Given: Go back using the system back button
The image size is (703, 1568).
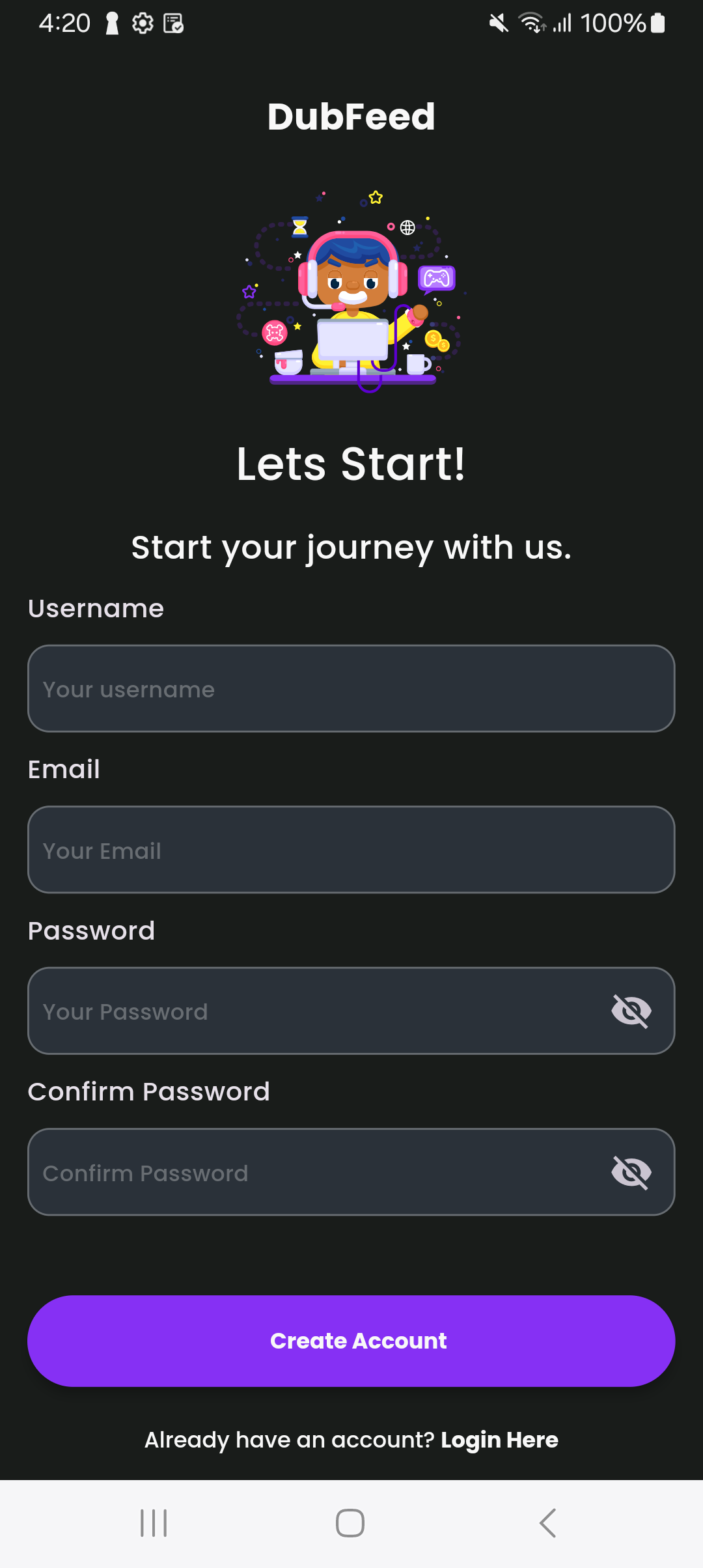Looking at the screenshot, I should [x=547, y=1523].
